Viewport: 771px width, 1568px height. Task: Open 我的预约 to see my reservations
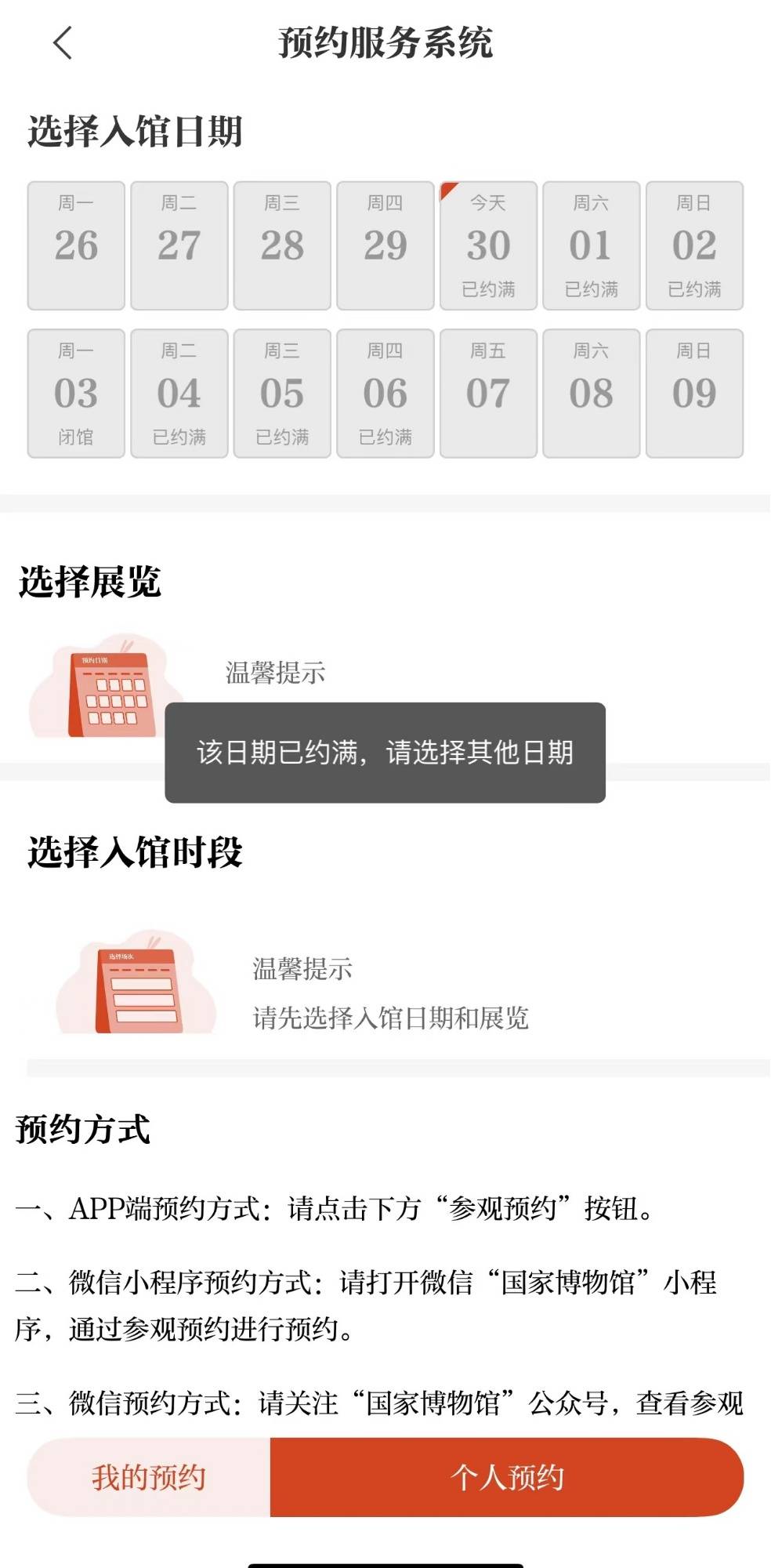(149, 1477)
